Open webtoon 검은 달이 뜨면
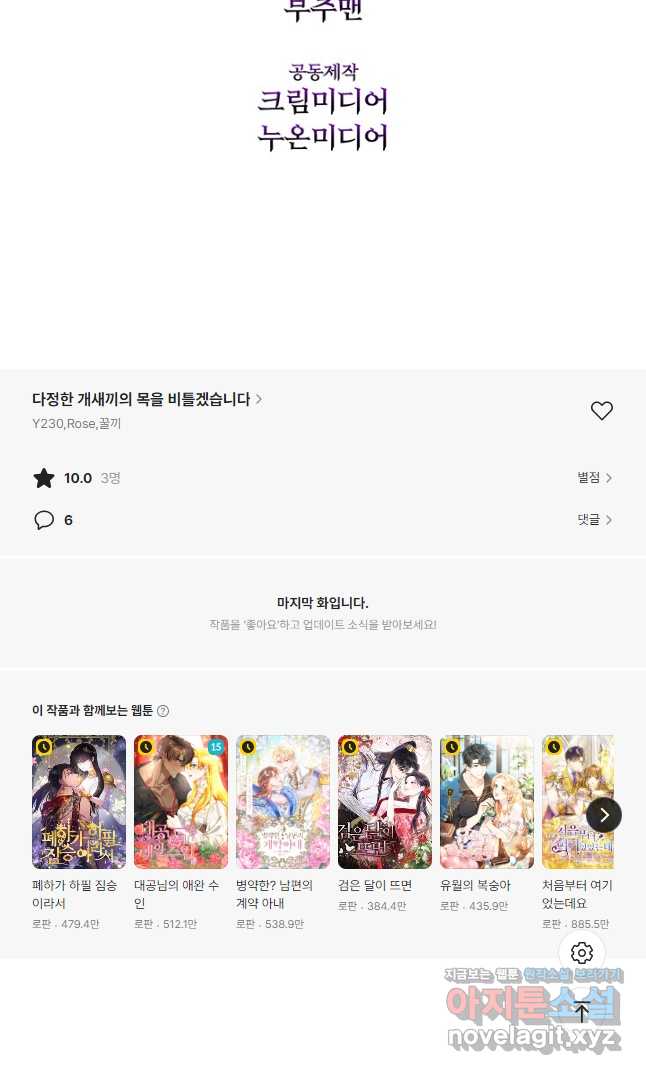This screenshot has height=1075, width=646. tap(385, 802)
